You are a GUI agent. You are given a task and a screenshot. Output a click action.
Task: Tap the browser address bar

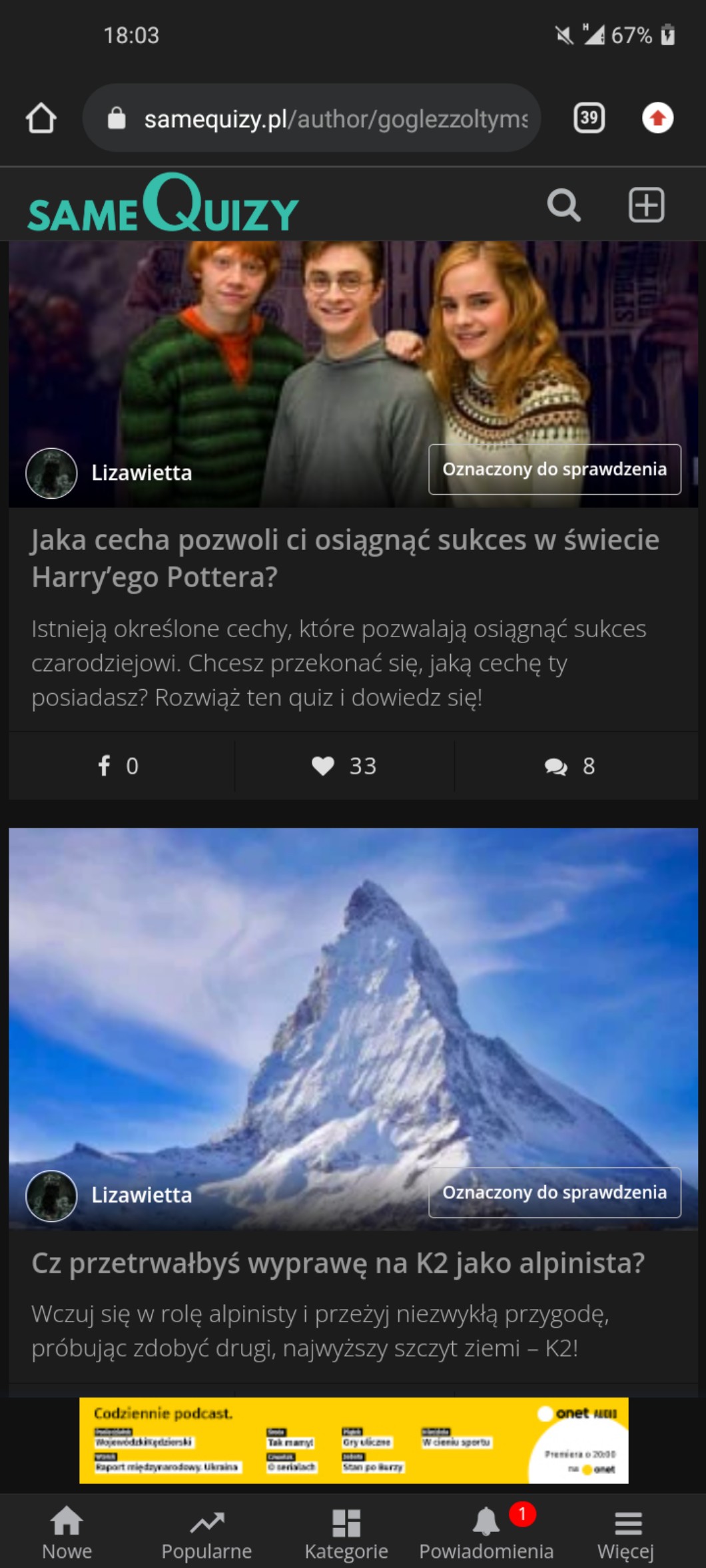(x=320, y=119)
